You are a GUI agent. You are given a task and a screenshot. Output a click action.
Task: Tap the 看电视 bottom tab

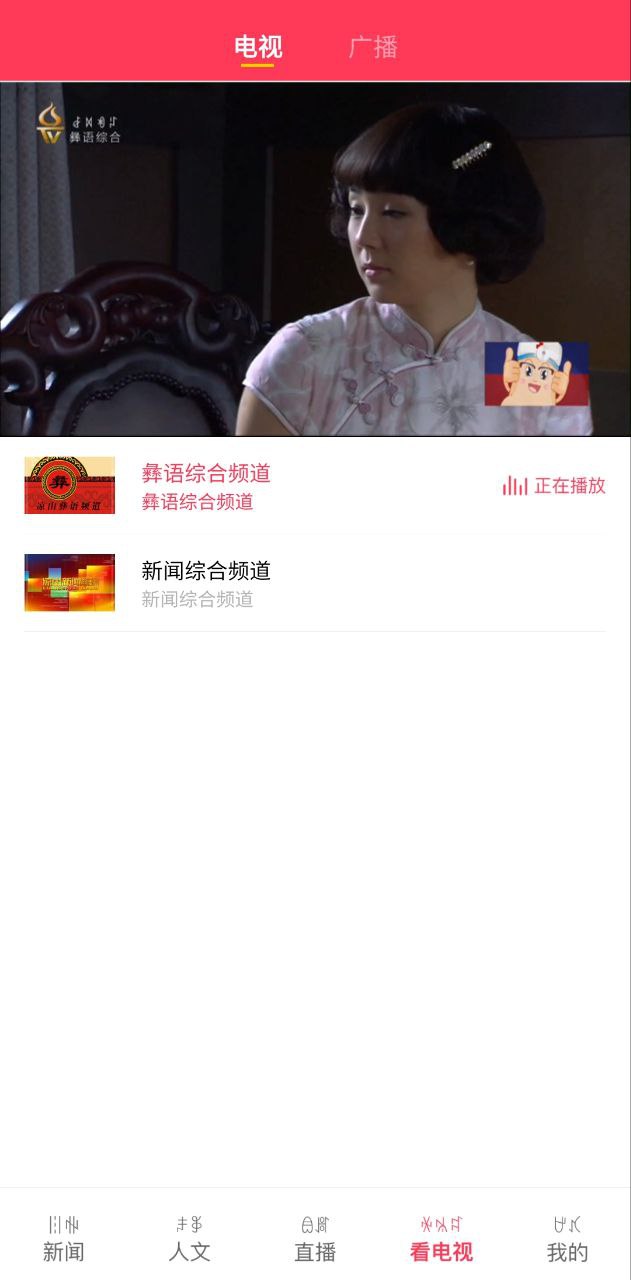[x=441, y=1239]
